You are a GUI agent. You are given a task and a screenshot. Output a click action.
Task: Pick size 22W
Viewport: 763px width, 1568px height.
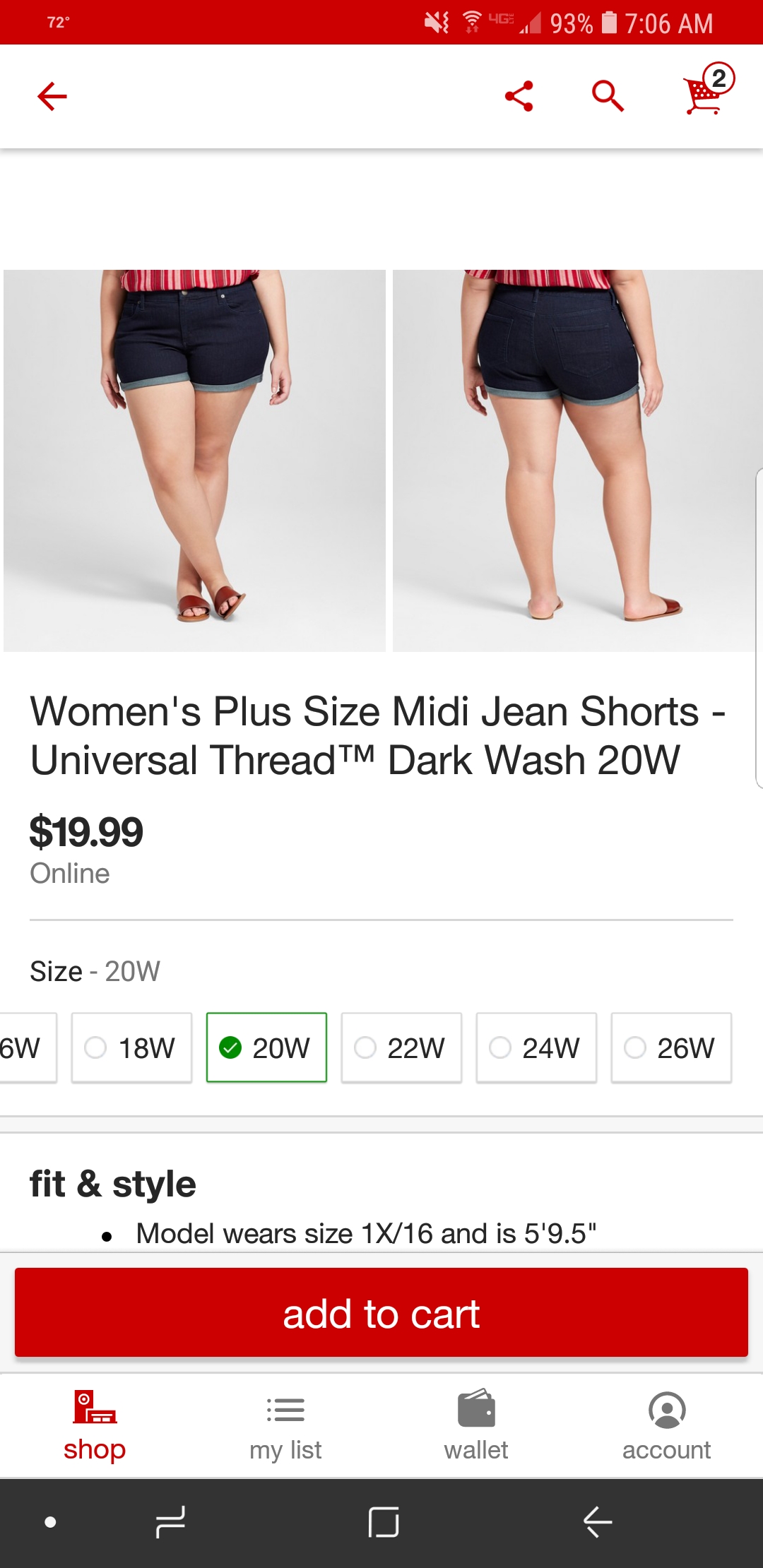401,1047
